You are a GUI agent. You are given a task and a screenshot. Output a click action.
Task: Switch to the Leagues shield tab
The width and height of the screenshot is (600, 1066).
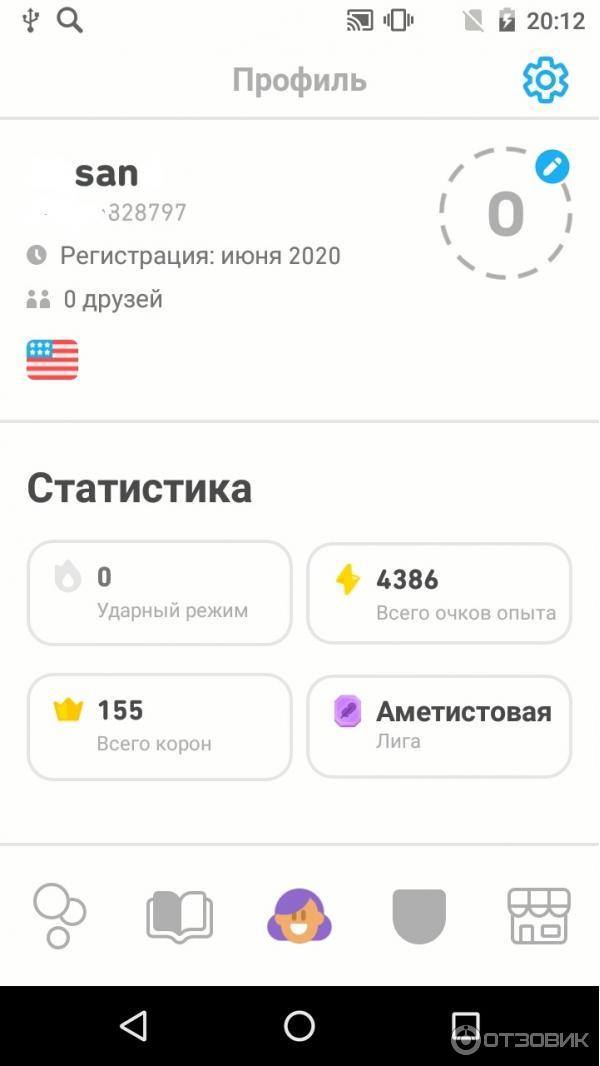coord(419,915)
